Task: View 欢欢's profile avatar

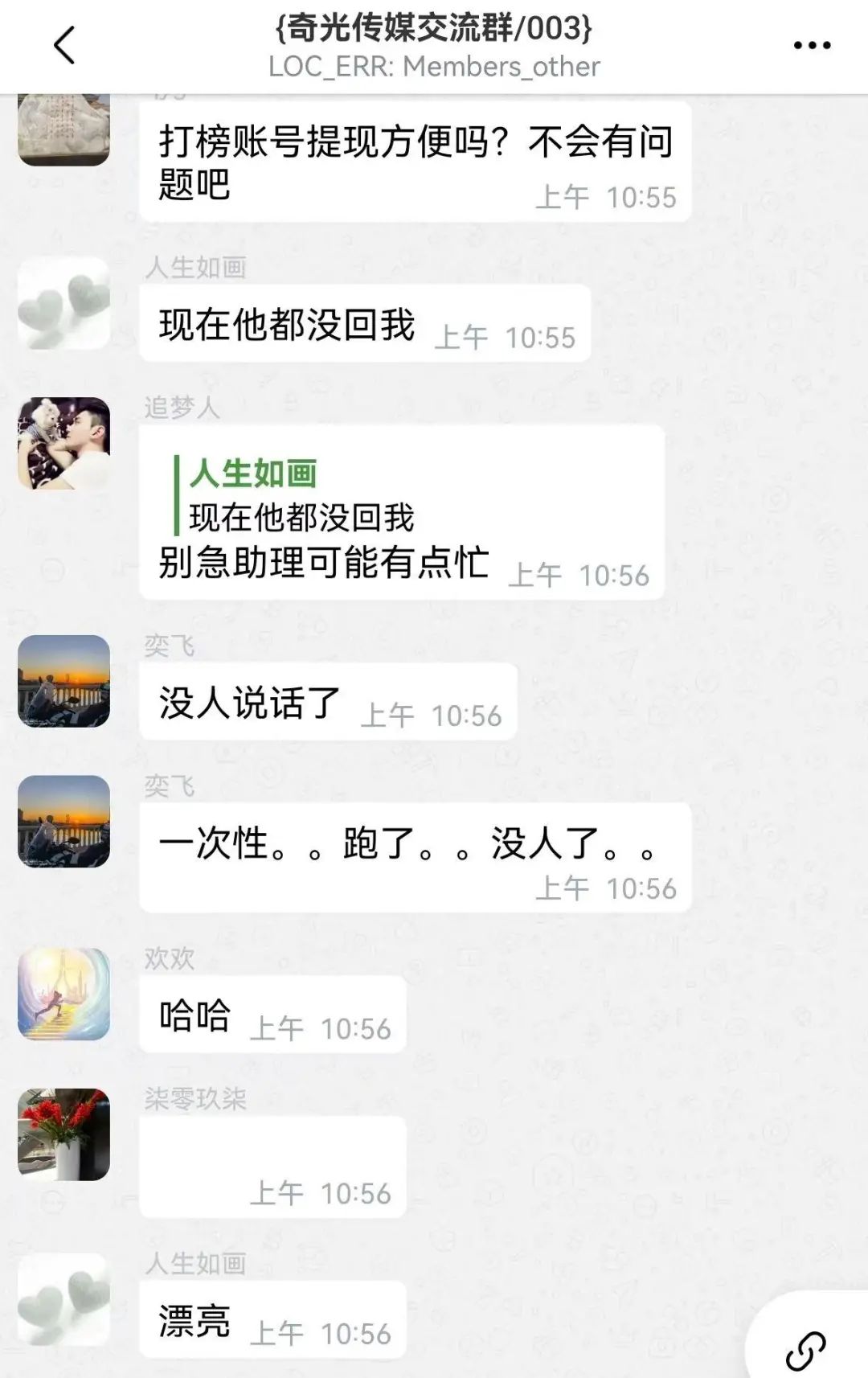Action: point(64,995)
